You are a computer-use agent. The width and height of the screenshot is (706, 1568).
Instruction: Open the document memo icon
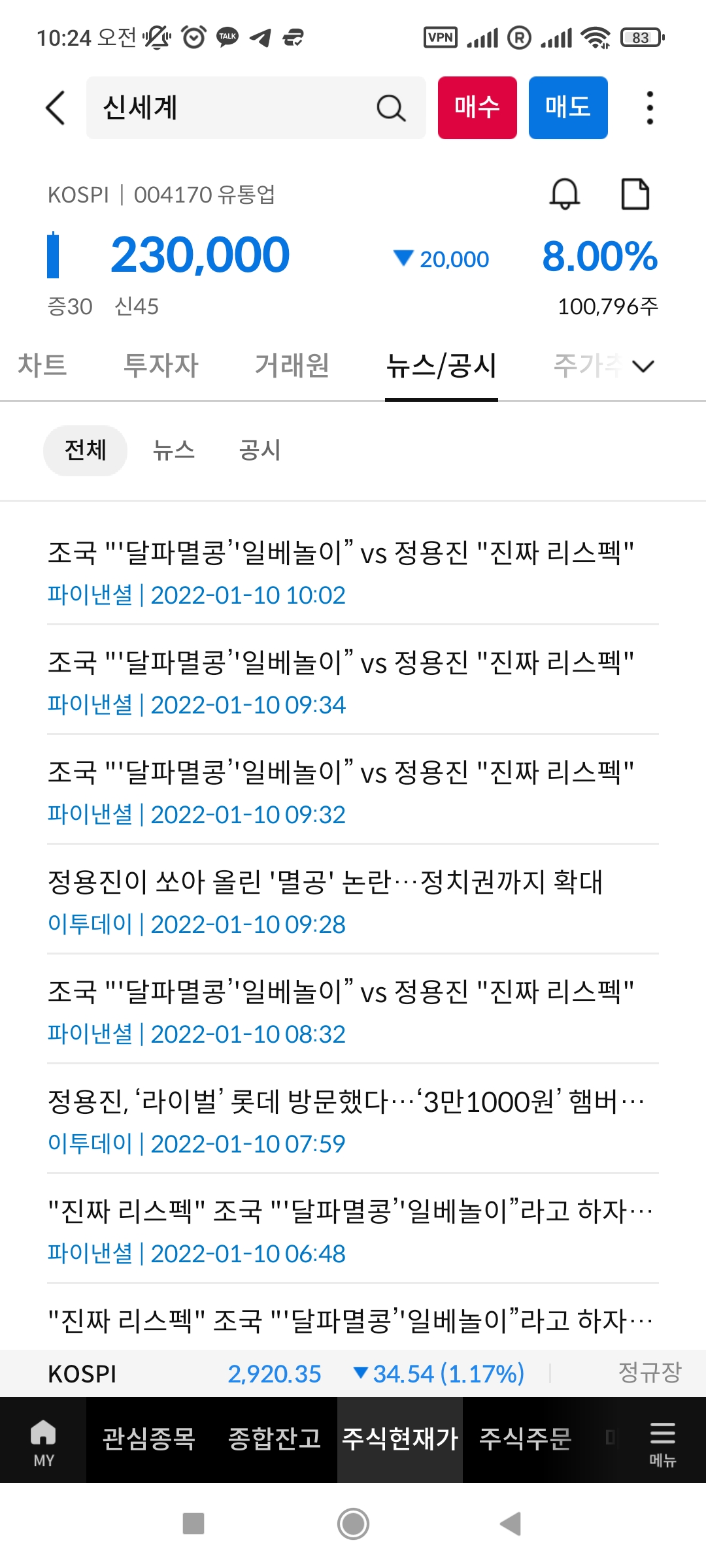[635, 194]
